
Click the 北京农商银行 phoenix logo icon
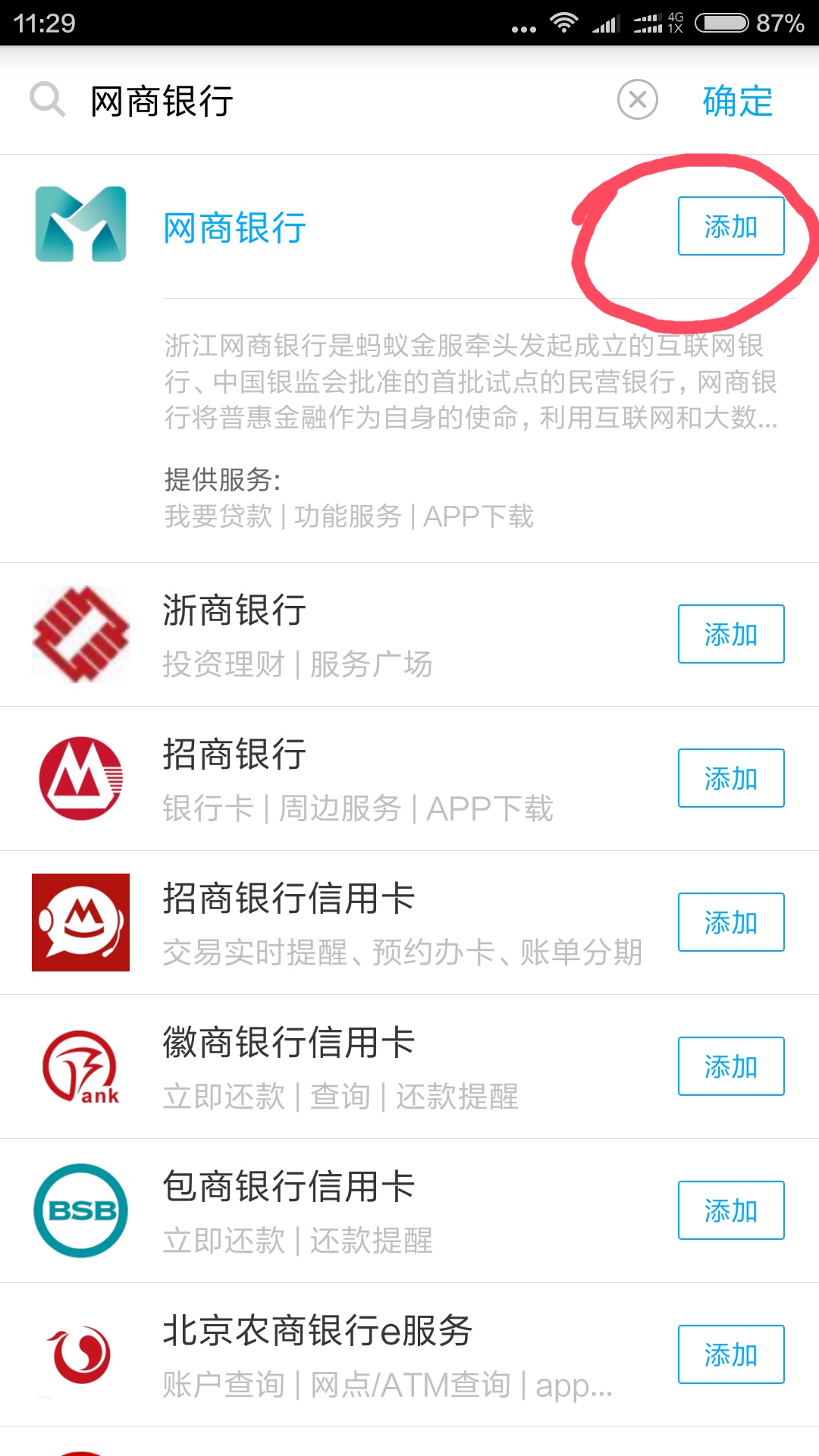pos(80,1354)
